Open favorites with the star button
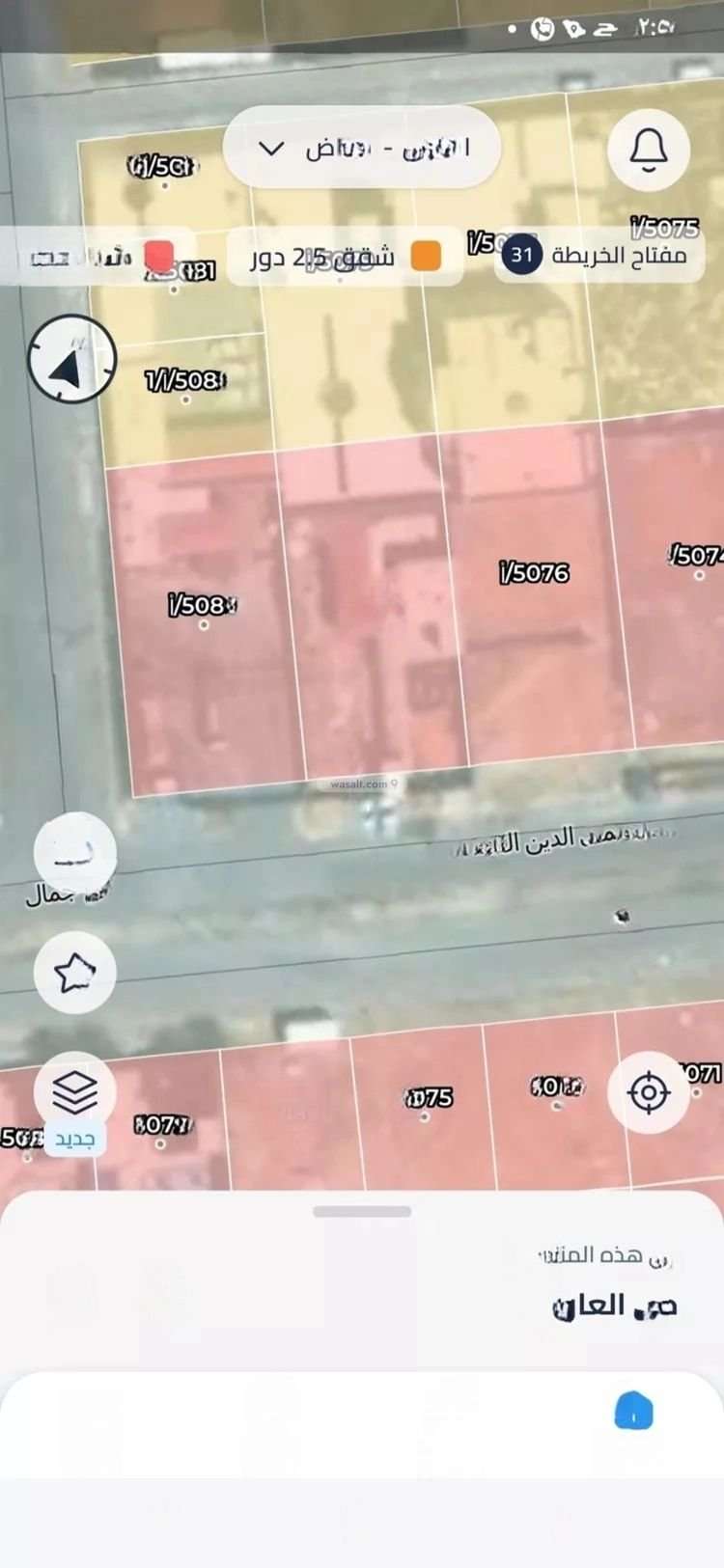Screen dimensions: 724x1568 [x=75, y=973]
